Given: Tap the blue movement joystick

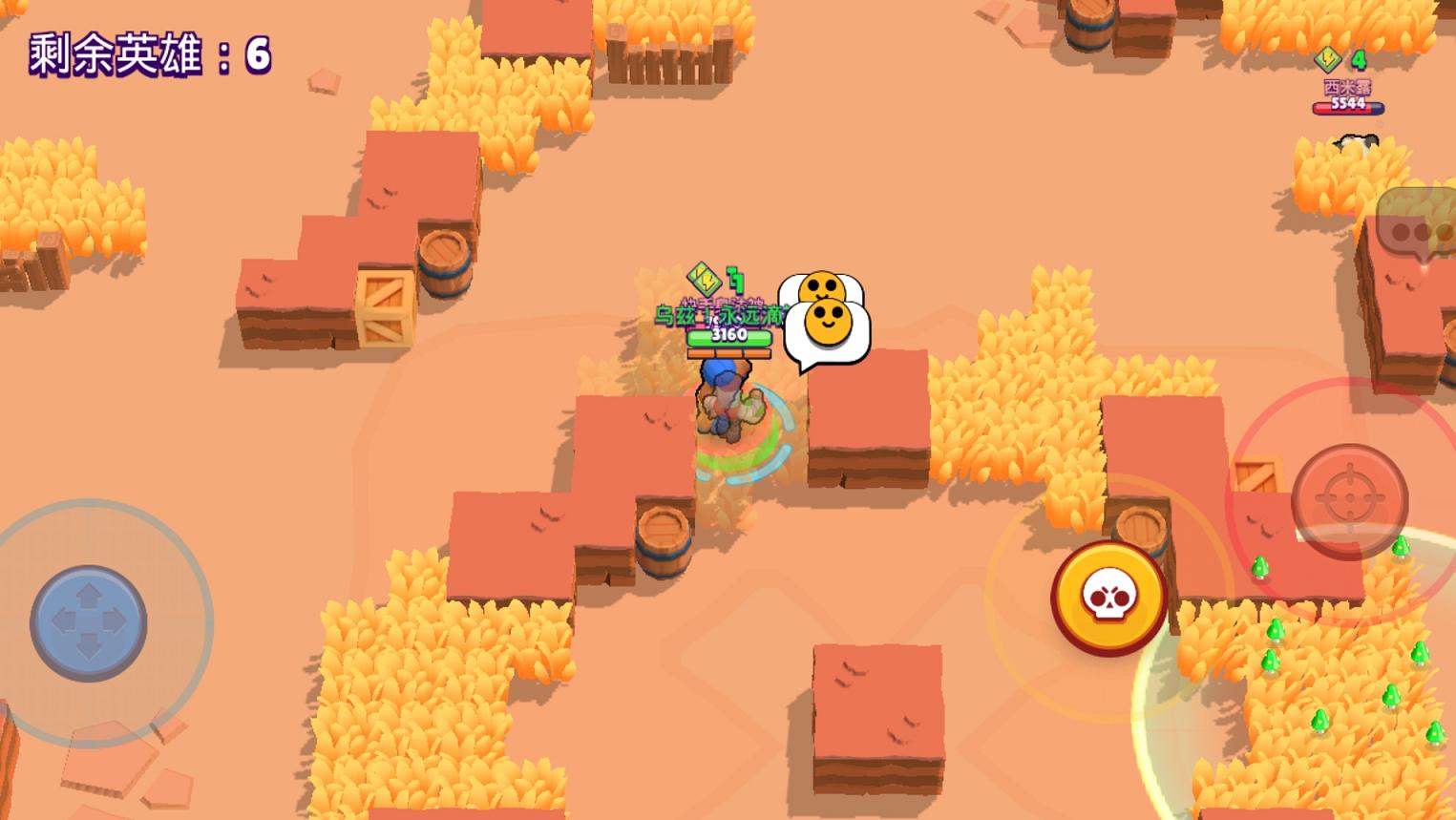Looking at the screenshot, I should click(89, 622).
